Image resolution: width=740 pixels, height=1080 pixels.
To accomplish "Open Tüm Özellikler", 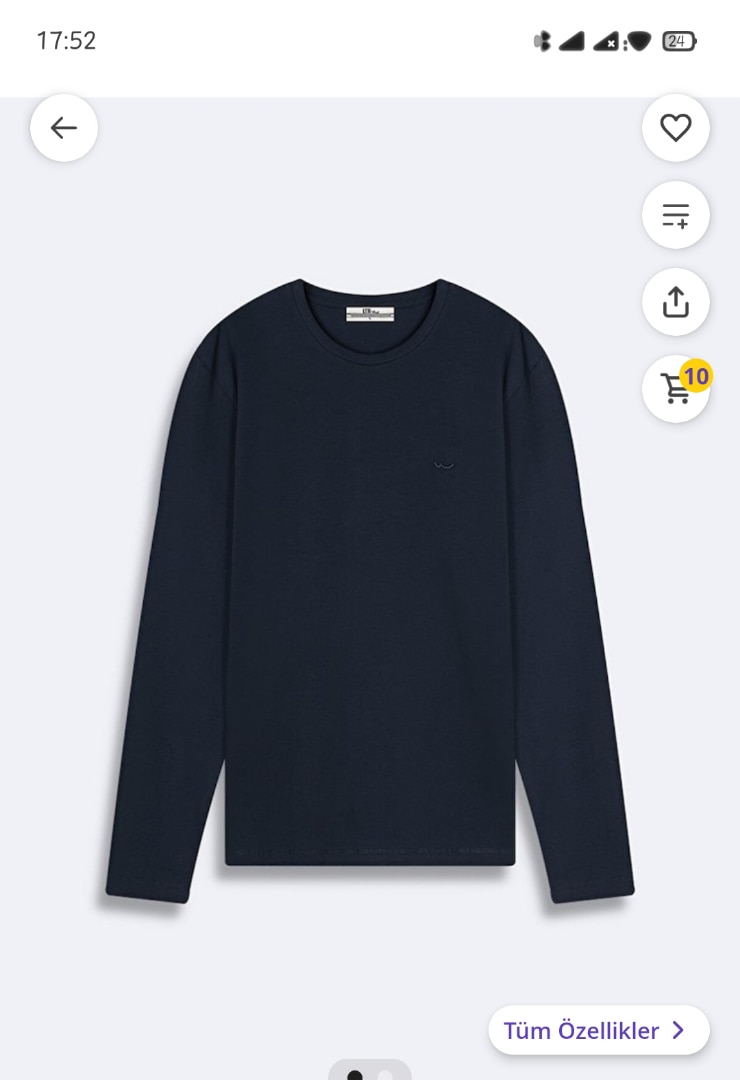I will pos(598,1030).
